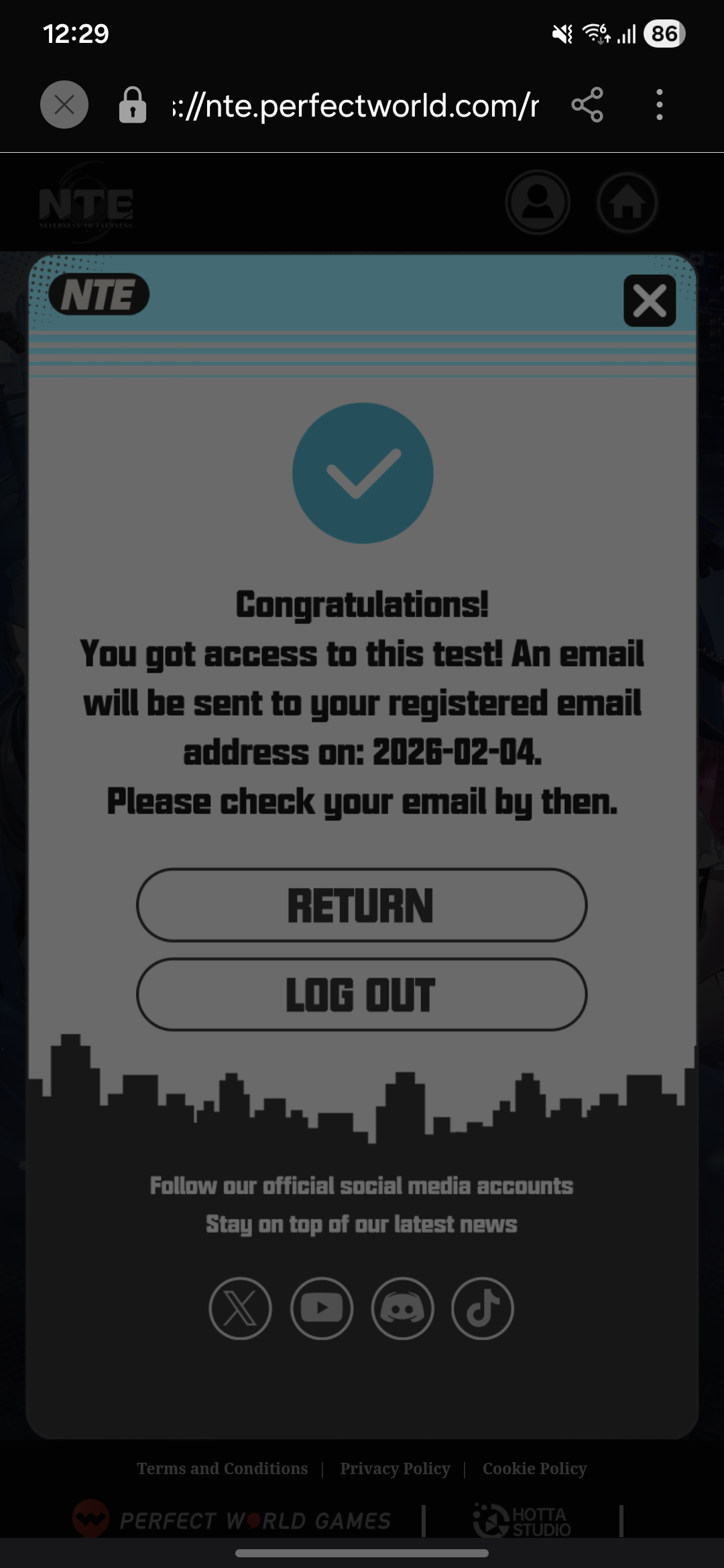Read the Privacy Policy
This screenshot has width=724, height=1568.
coord(395,1468)
